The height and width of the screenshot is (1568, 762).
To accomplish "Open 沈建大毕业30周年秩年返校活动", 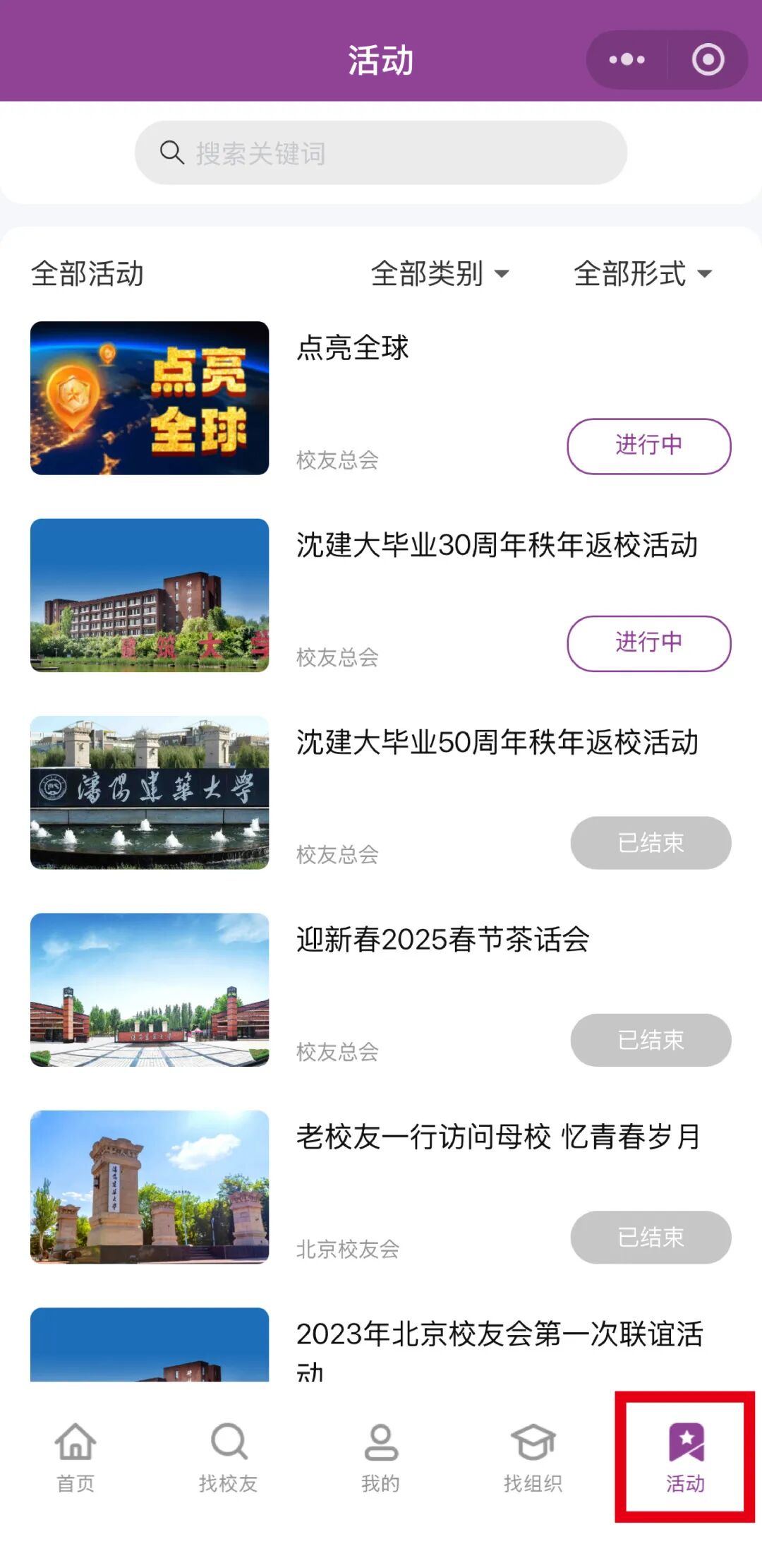I will coord(497,546).
